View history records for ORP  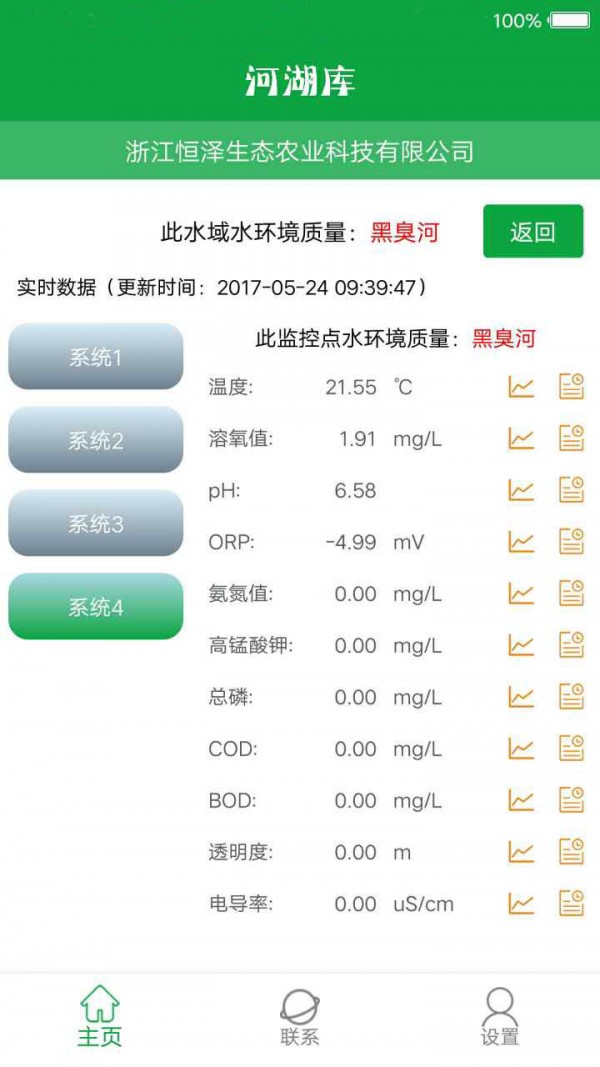coord(571,542)
